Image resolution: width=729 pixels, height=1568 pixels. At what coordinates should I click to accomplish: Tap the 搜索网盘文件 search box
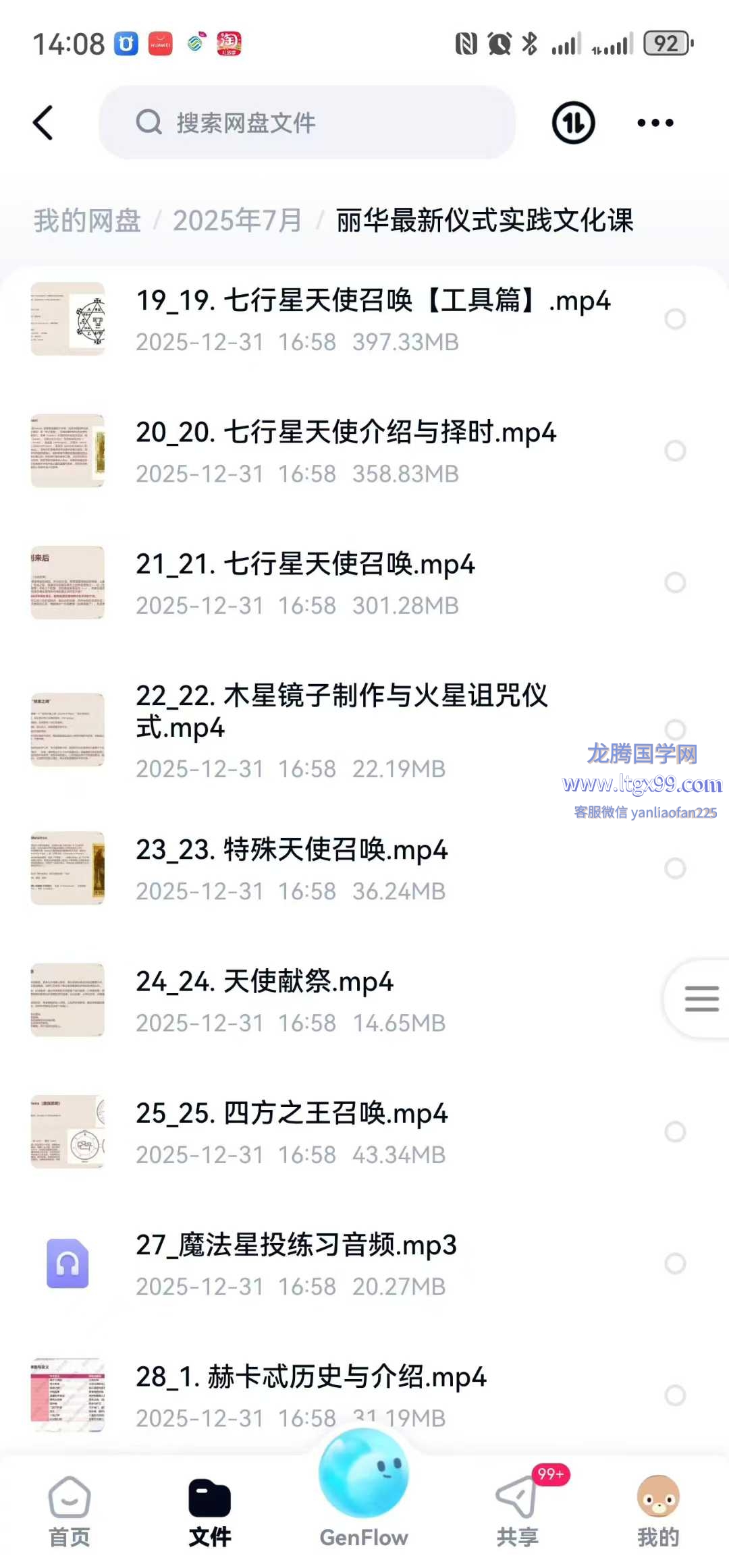tap(307, 123)
